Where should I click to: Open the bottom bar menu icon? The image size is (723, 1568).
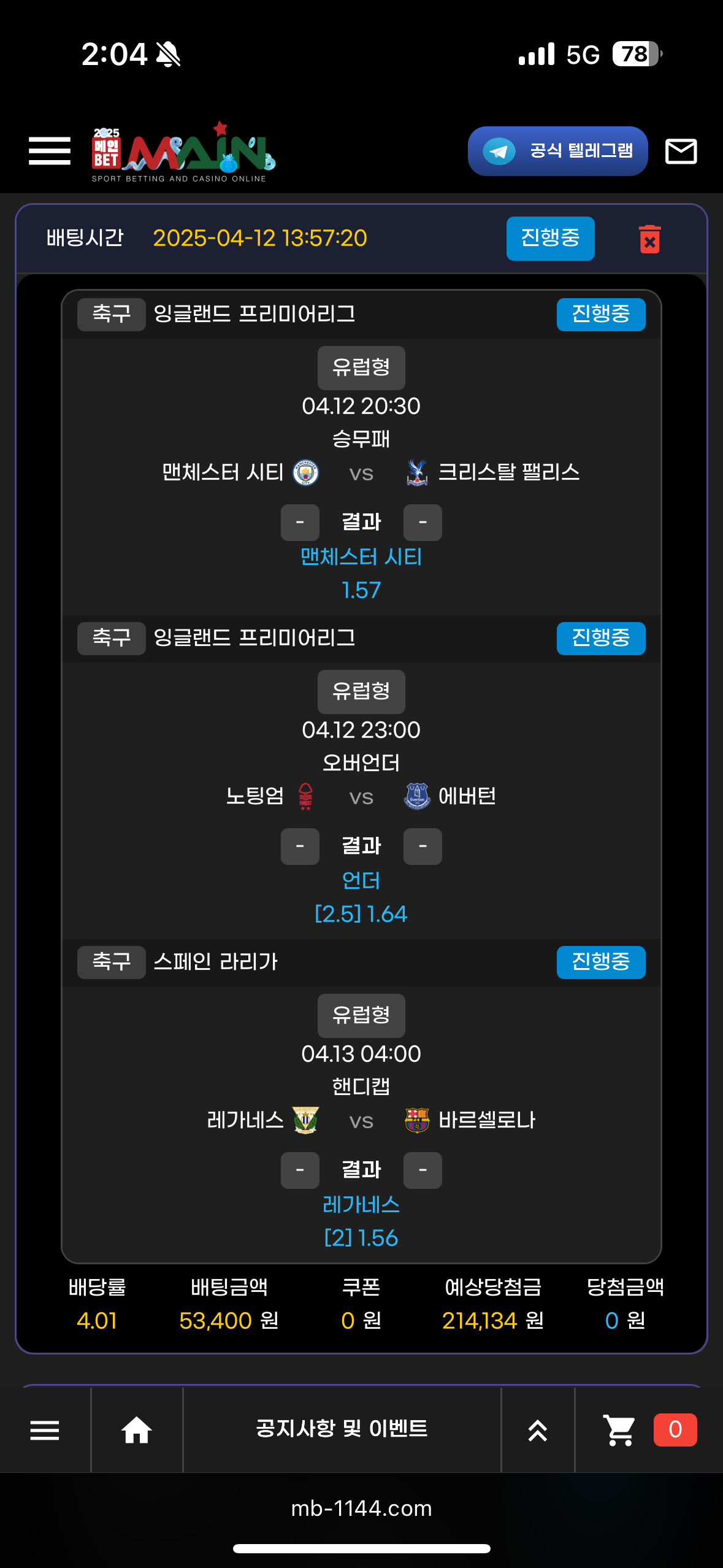tap(45, 1430)
